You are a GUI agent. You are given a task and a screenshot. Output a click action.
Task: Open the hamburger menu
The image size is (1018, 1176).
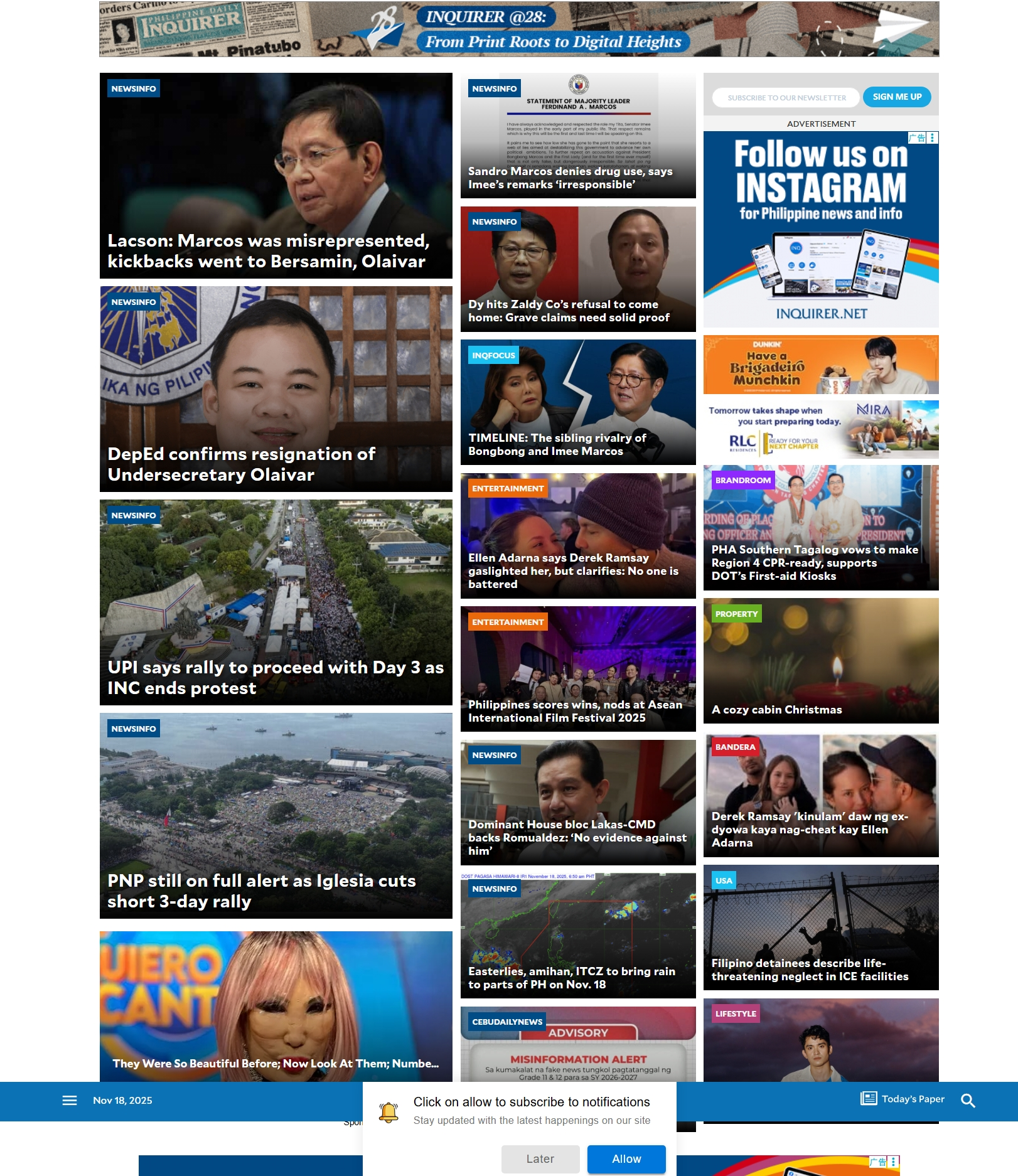click(70, 1100)
